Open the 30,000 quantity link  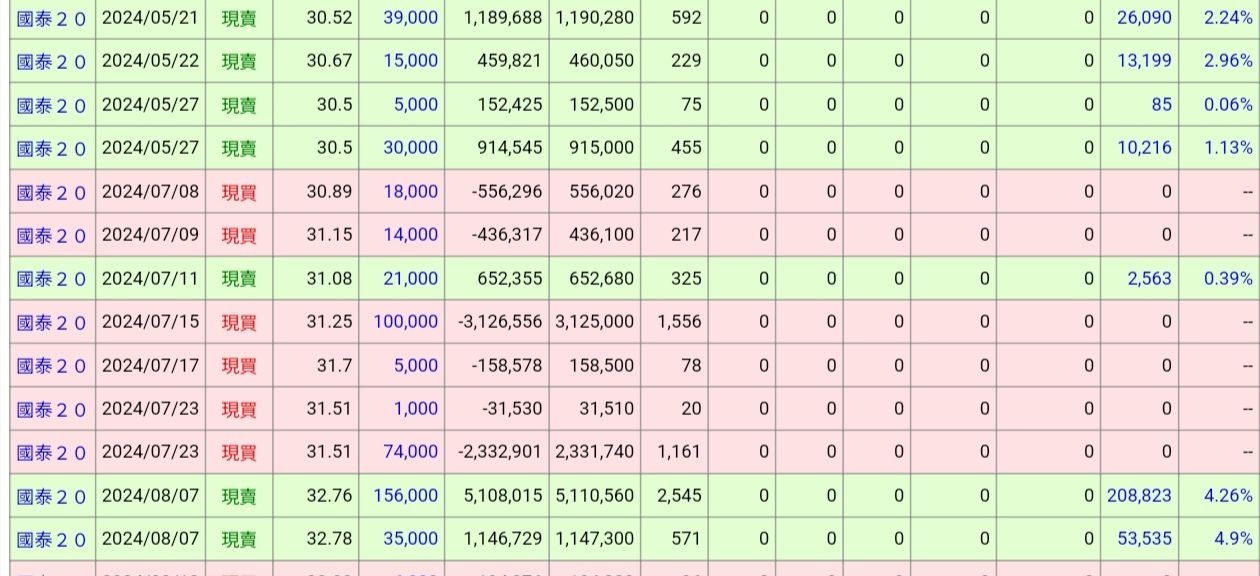410,148
